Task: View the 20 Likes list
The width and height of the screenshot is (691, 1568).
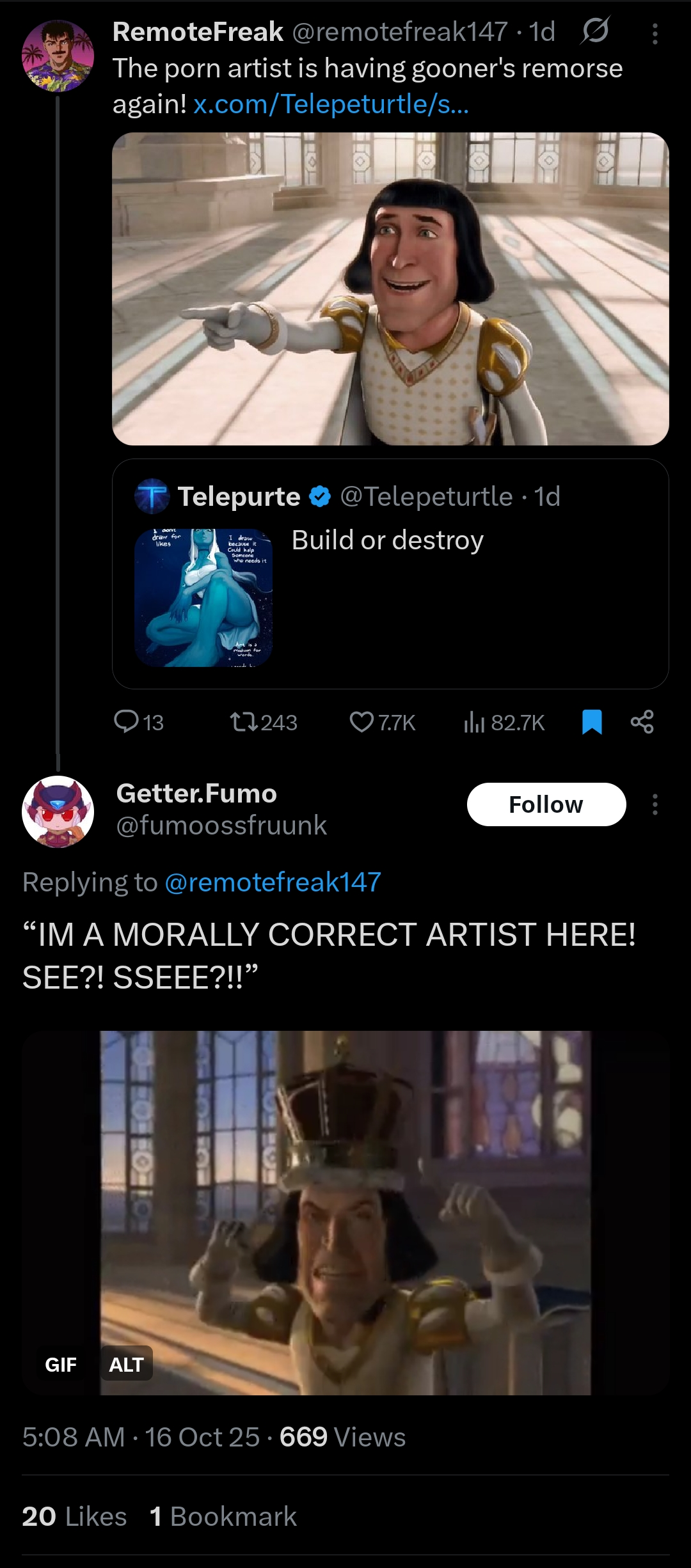Action: click(74, 1517)
